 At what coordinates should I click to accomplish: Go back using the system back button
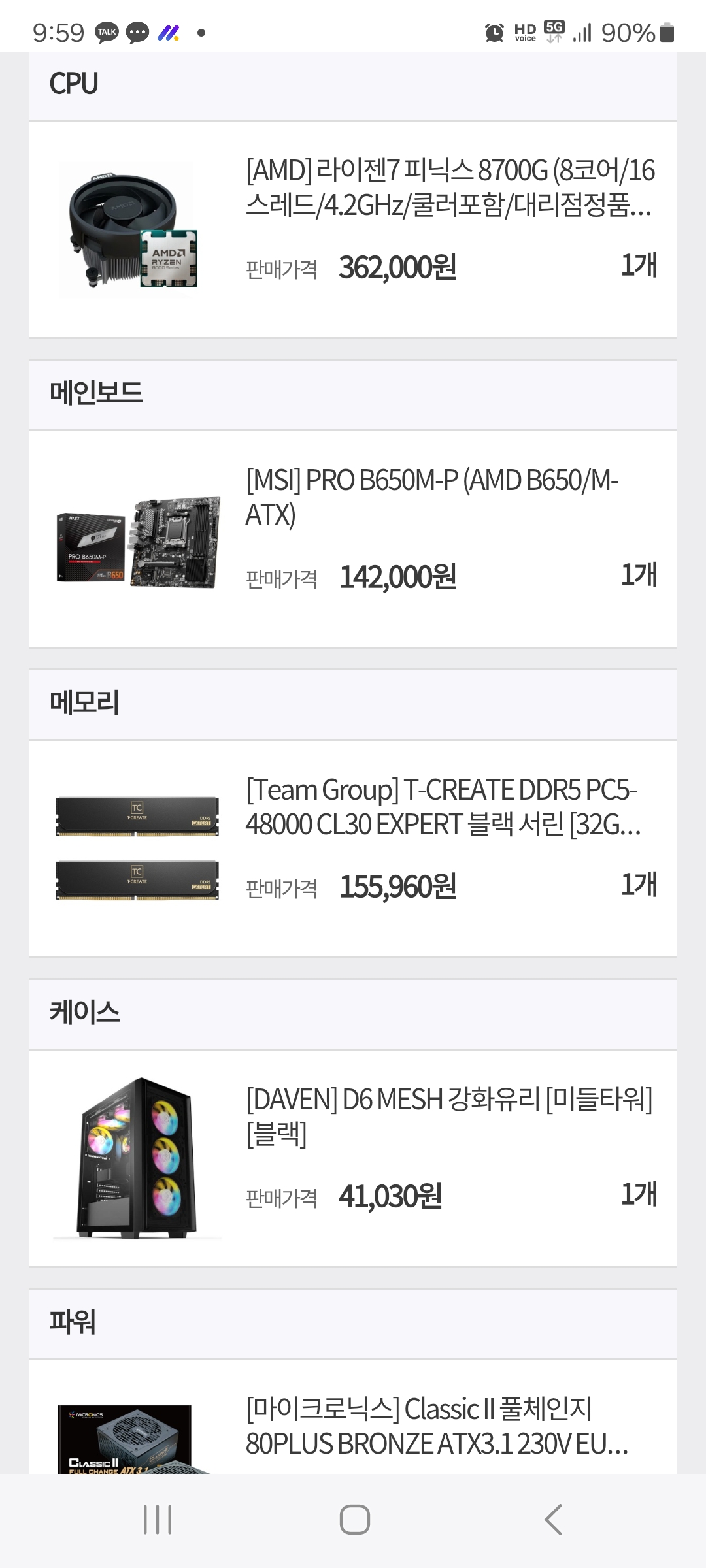click(x=553, y=1520)
